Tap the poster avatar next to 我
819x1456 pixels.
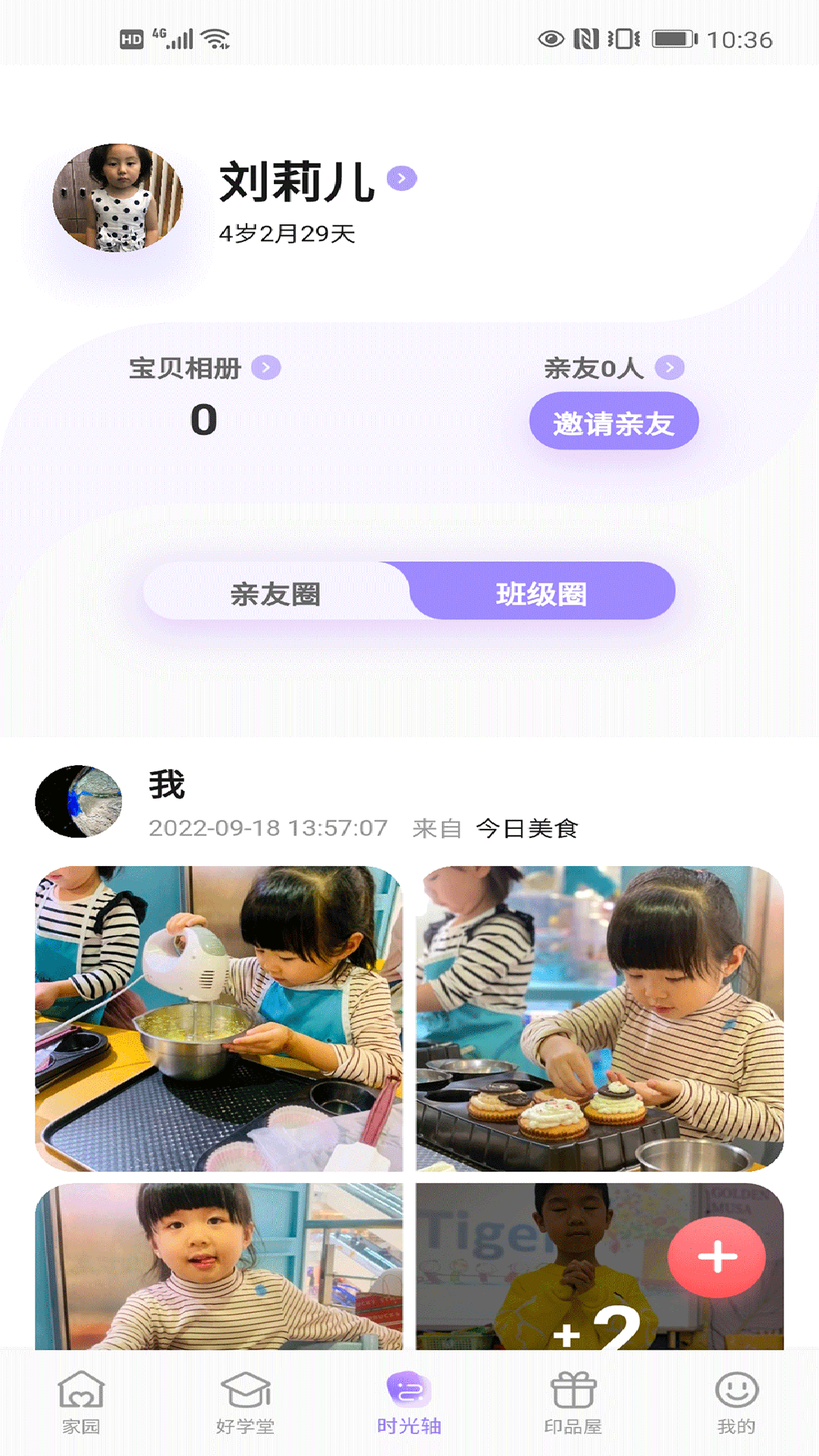[78, 801]
